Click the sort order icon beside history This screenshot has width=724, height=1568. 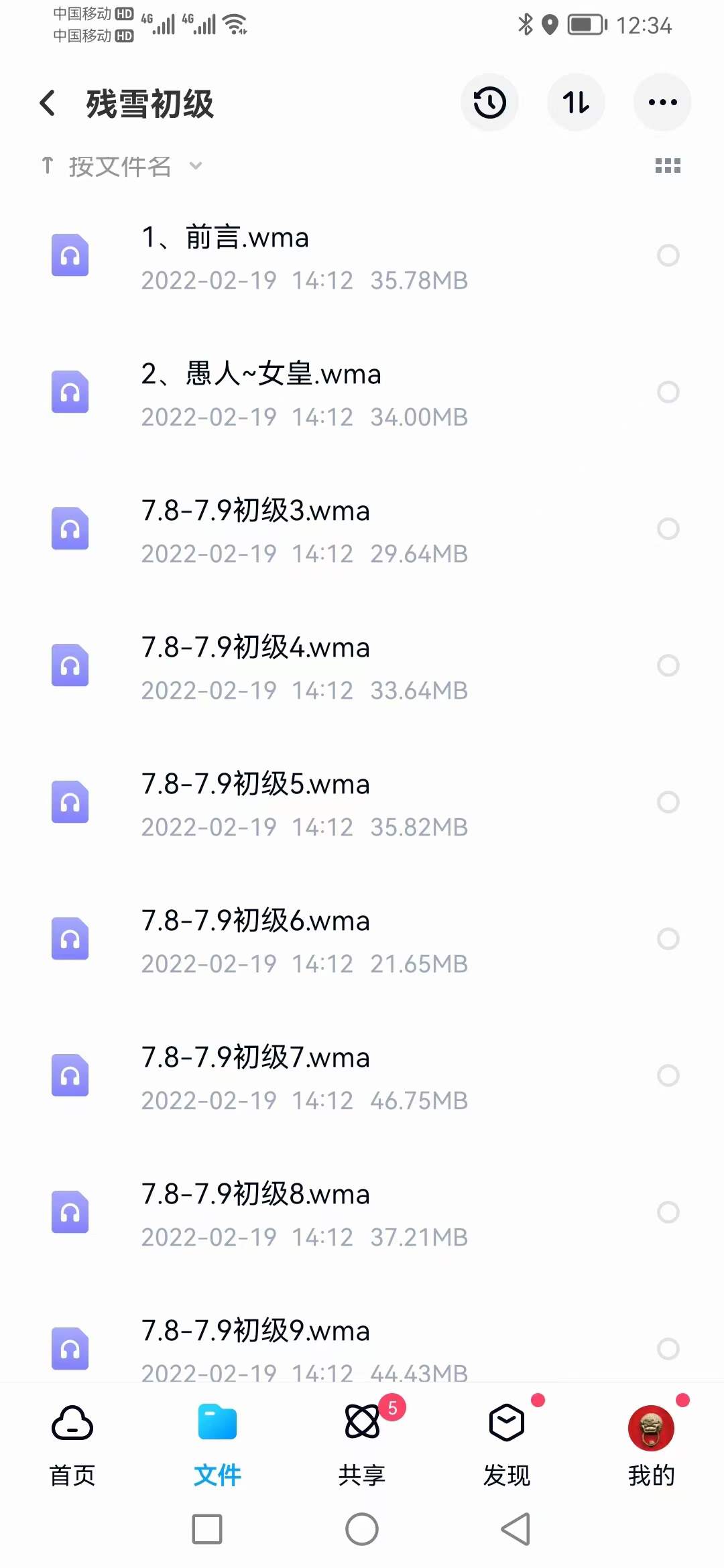(576, 102)
